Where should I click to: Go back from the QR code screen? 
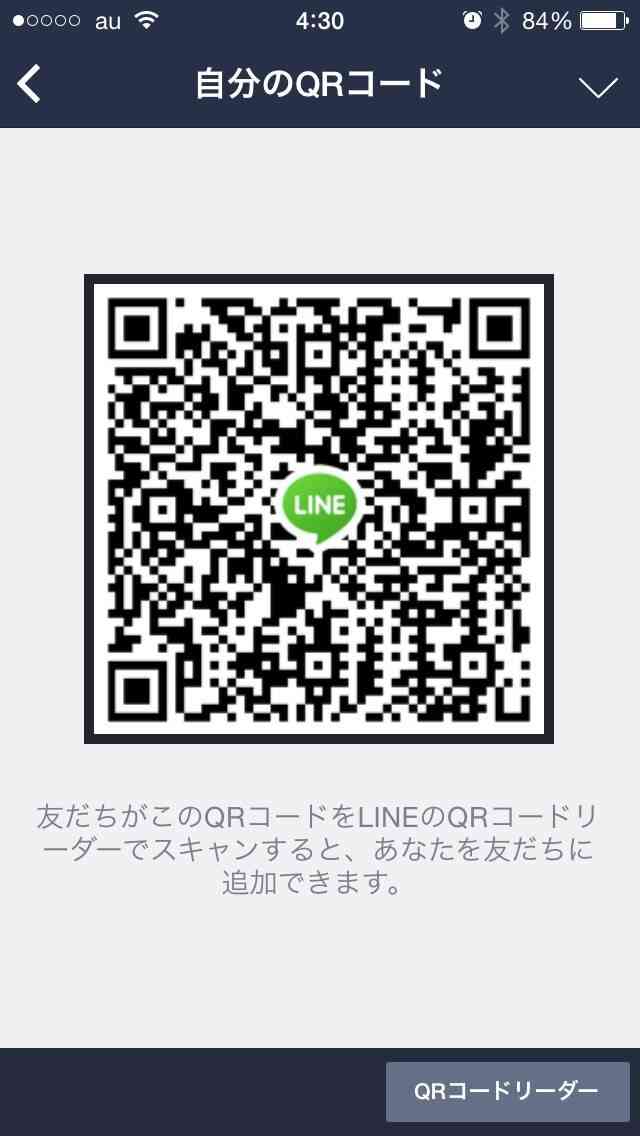coord(29,83)
